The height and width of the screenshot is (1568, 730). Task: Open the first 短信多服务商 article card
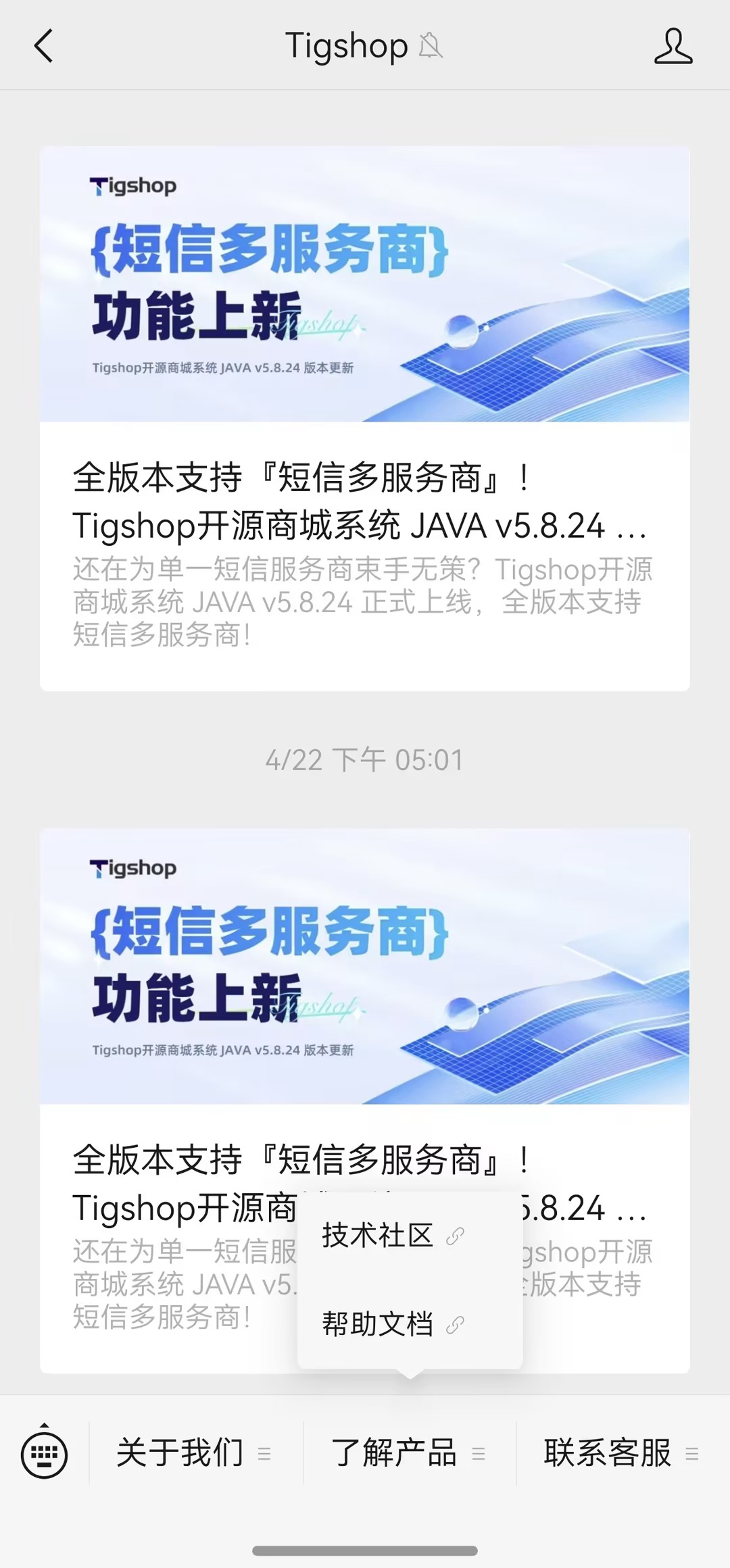point(364,418)
